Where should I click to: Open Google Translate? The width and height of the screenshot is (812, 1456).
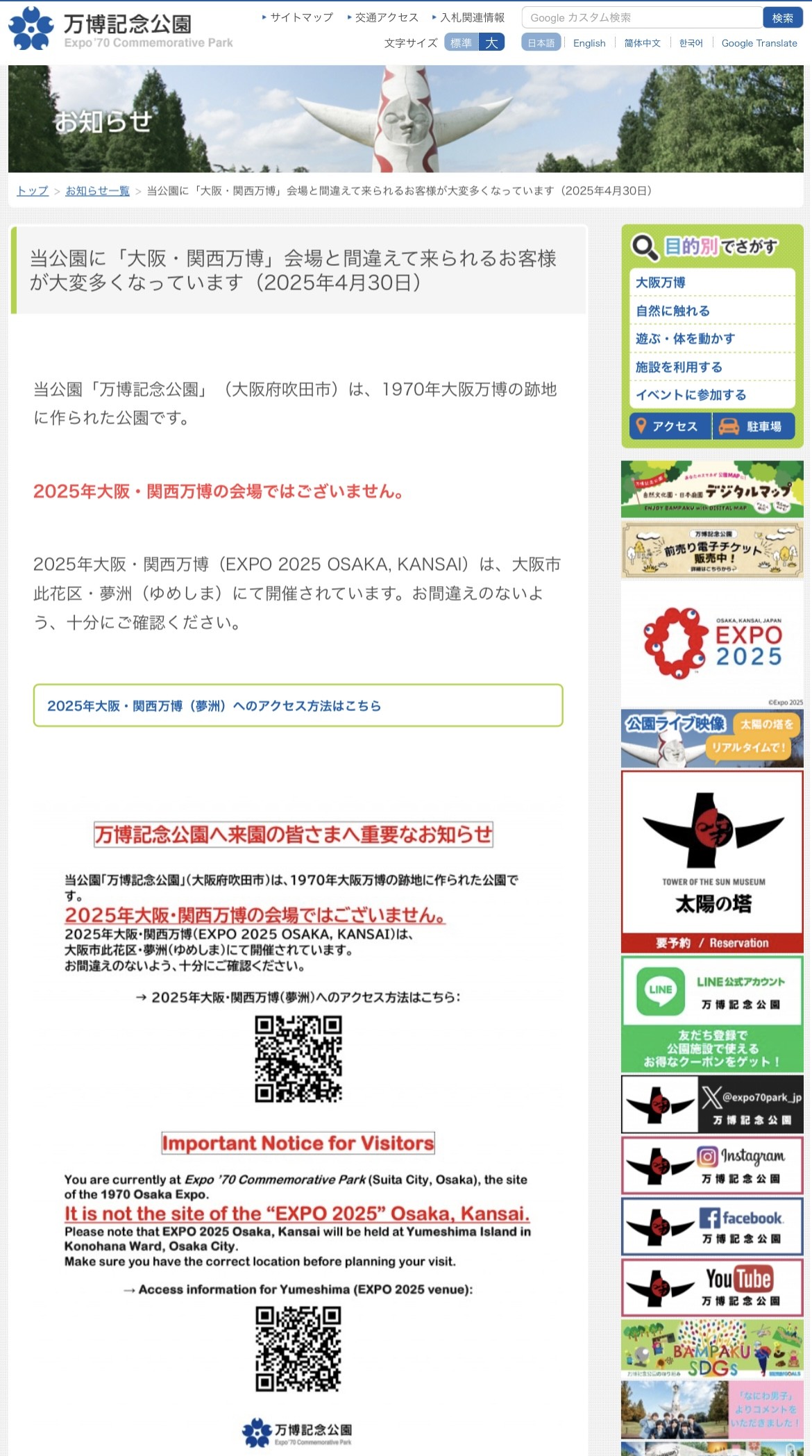pos(759,43)
